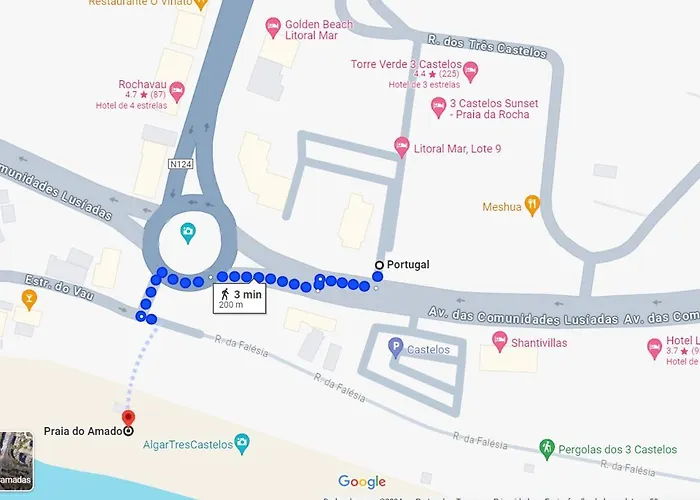
Task: Tap the Litoral Mar, Lote 9 marker
Action: (401, 148)
